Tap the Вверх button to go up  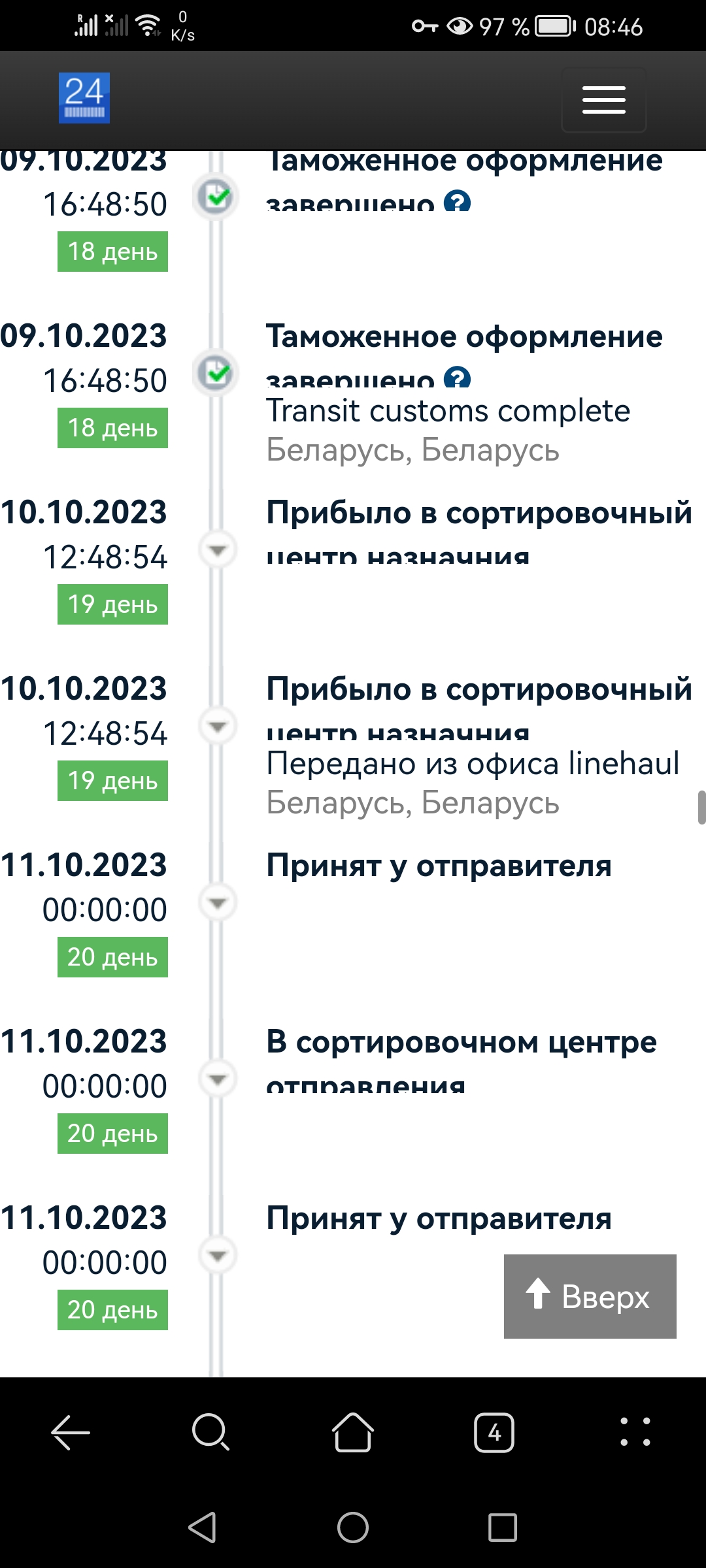pyautogui.click(x=590, y=1296)
